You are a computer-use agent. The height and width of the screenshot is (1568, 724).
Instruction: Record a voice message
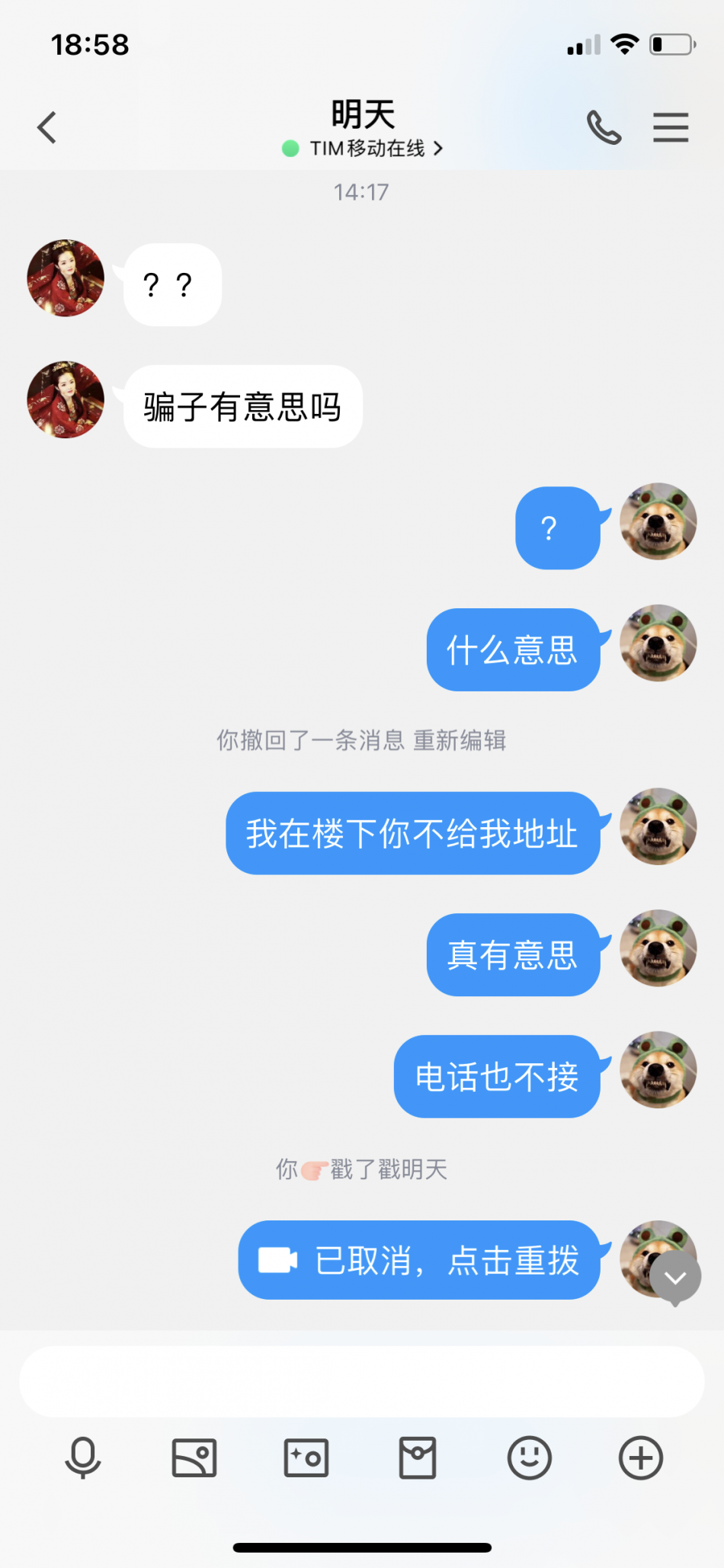pos(83,1457)
